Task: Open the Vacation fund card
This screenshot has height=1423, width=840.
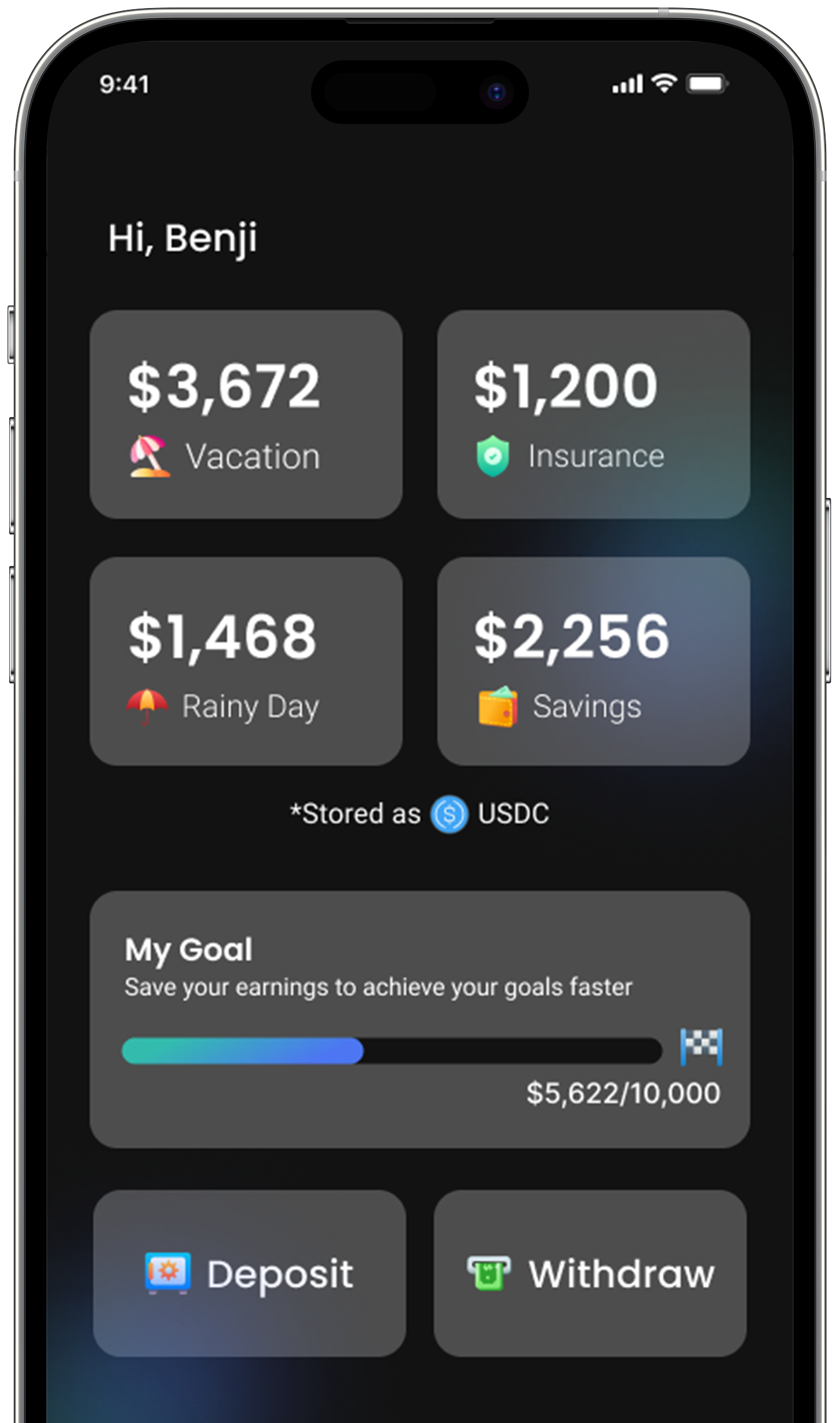Action: tap(246, 414)
